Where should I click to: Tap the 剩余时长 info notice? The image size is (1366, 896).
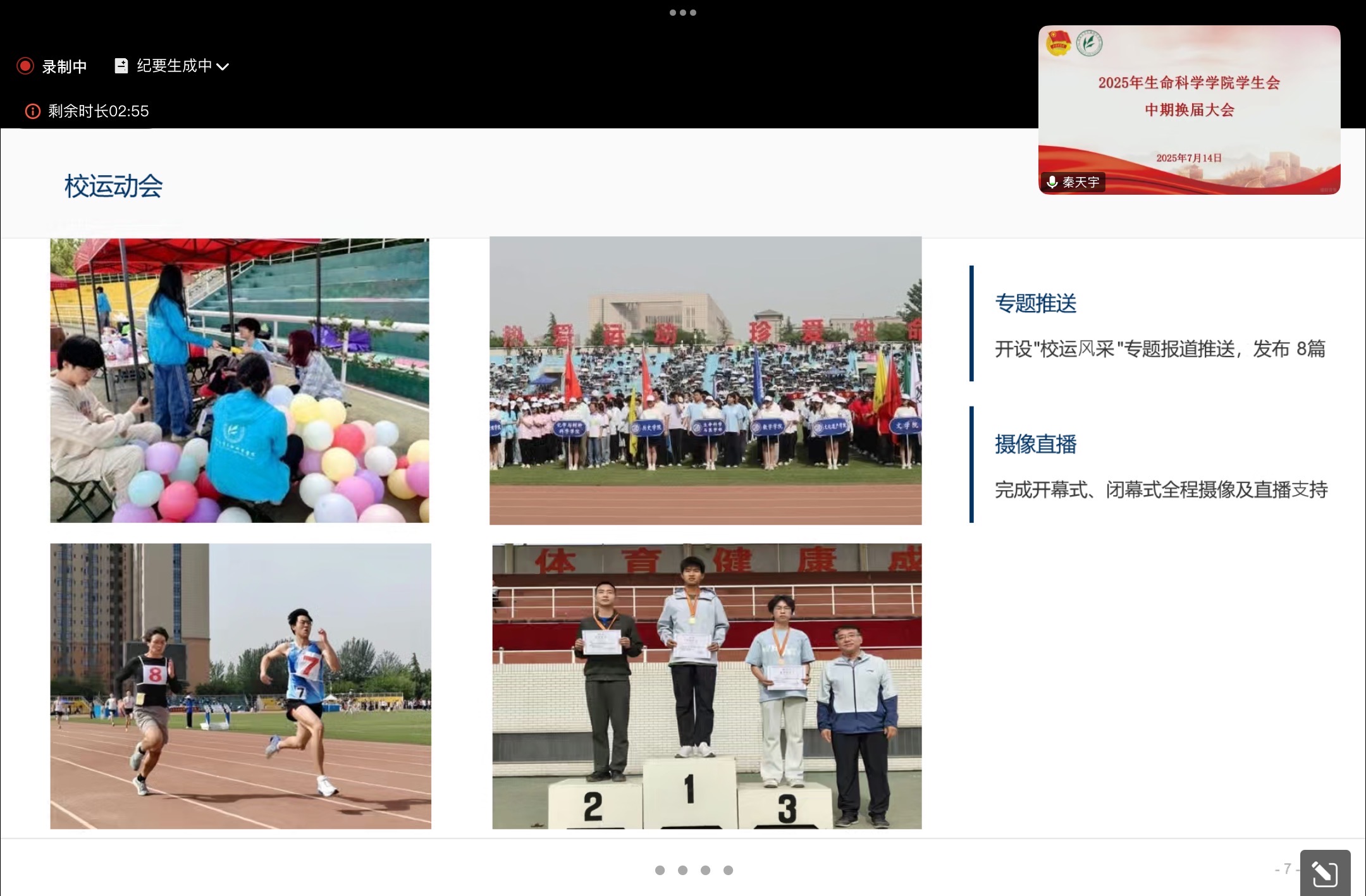tap(87, 111)
